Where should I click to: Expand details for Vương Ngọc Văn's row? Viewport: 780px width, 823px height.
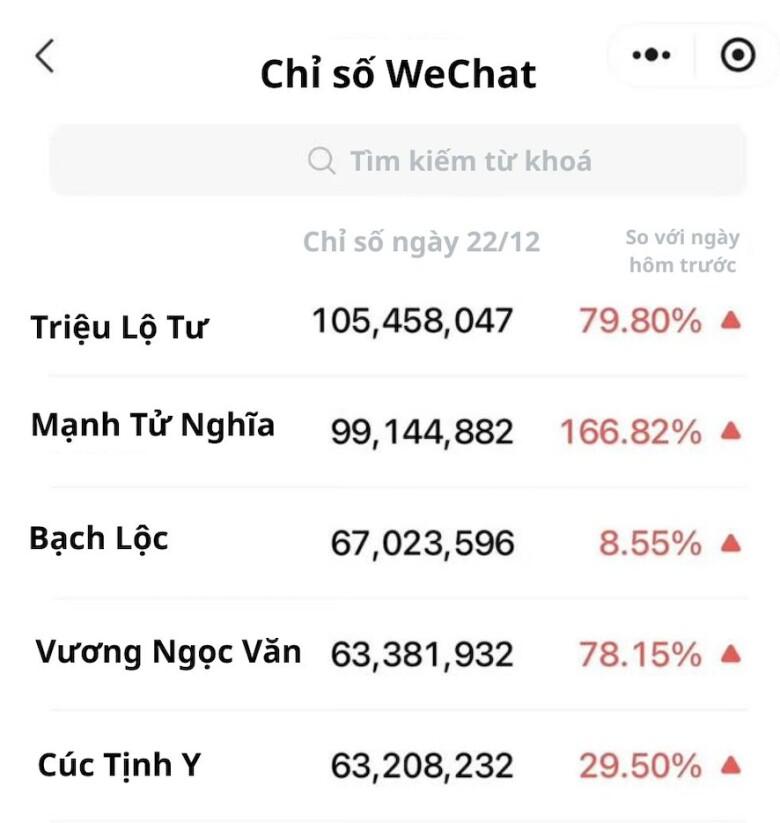coord(168,652)
